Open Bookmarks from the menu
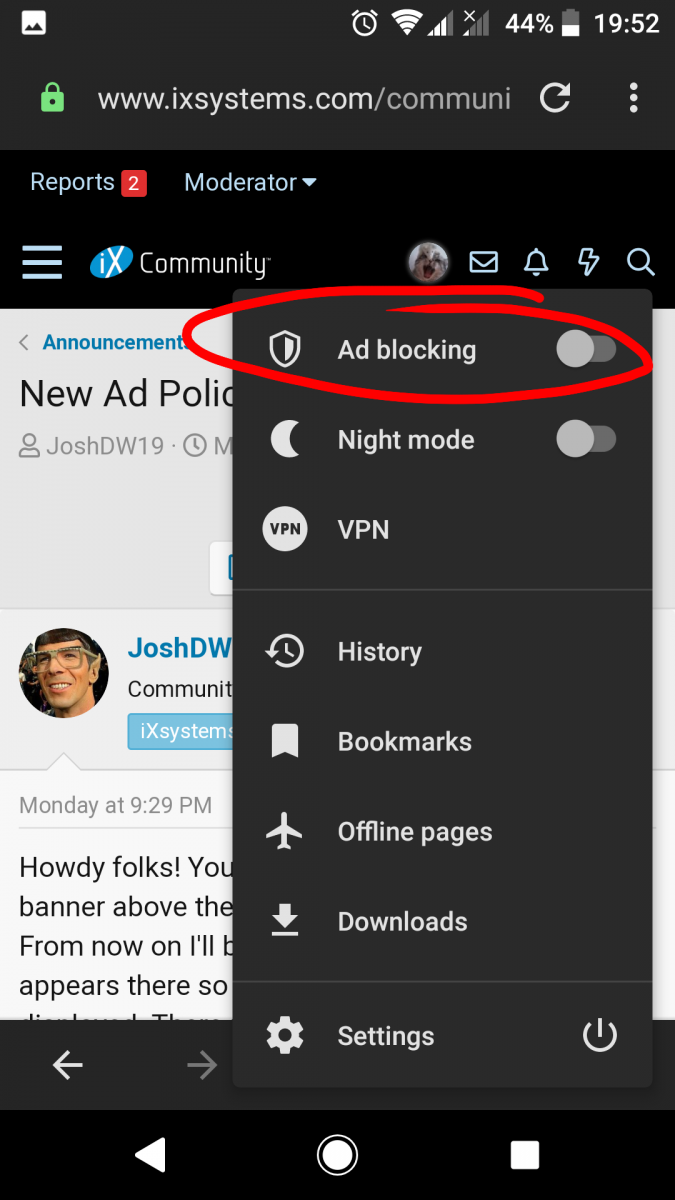Screen dimensions: 675x1200 pos(404,742)
